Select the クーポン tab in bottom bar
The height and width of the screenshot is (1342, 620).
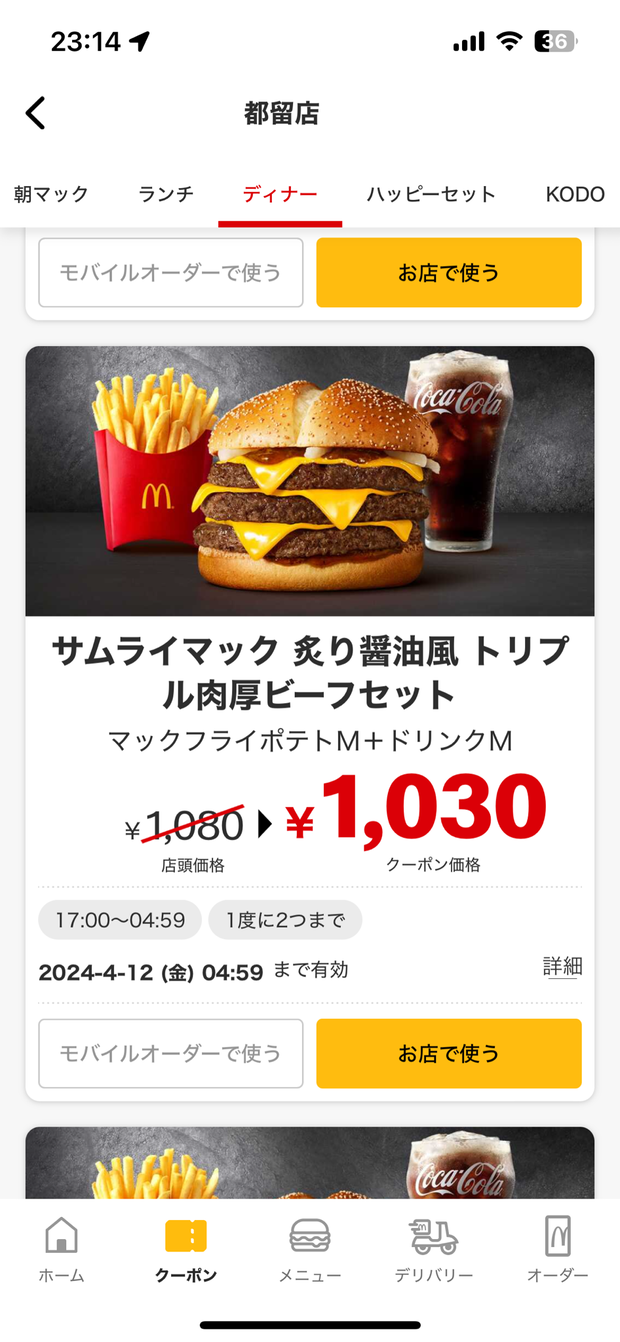click(186, 1250)
